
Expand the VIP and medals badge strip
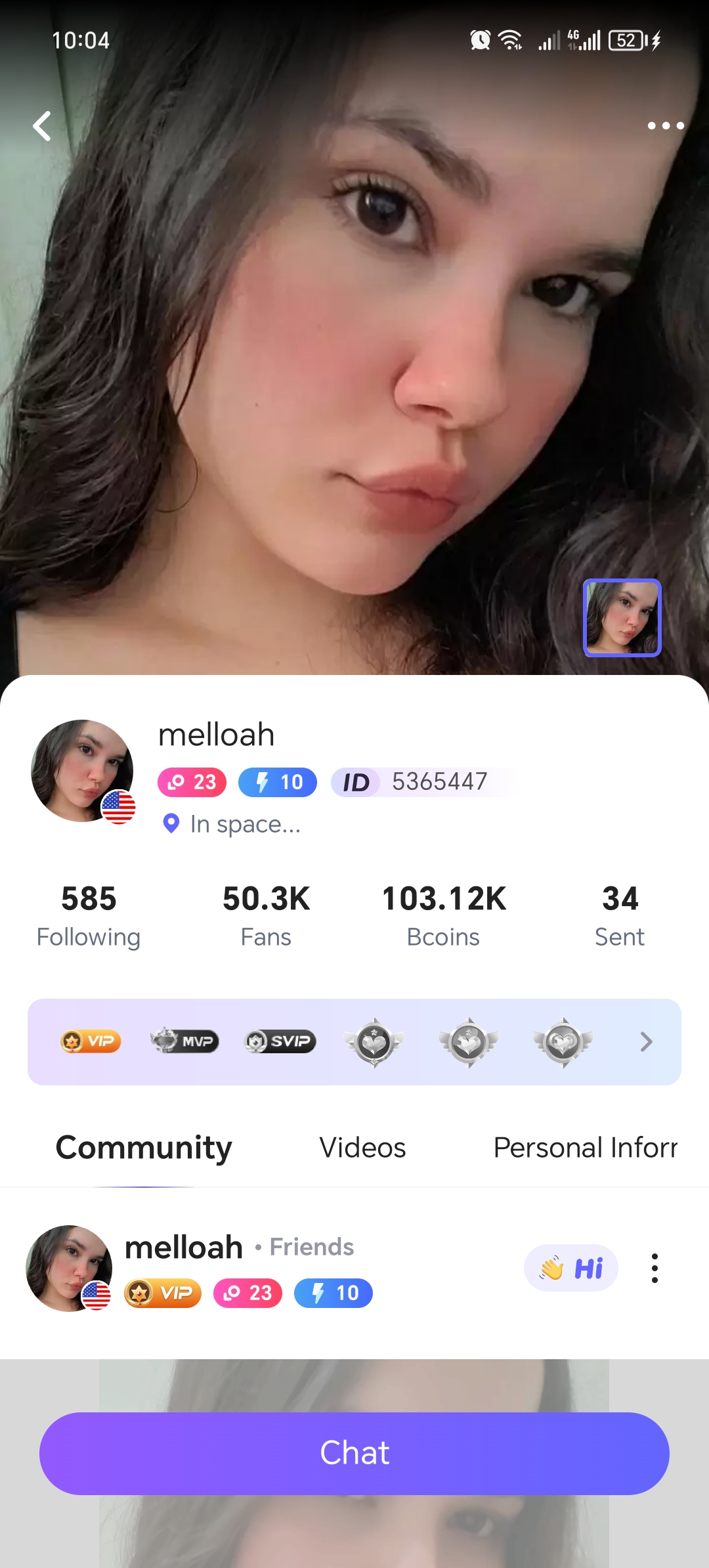(646, 1041)
